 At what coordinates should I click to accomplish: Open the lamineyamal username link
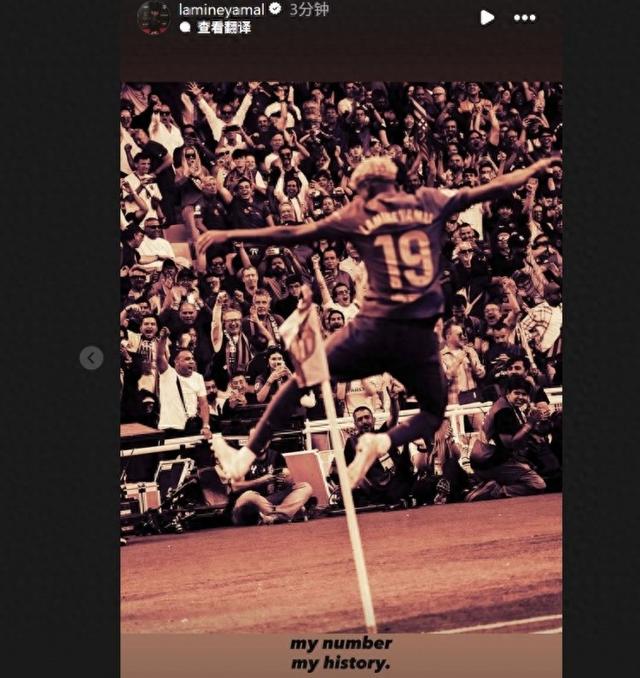tap(221, 9)
